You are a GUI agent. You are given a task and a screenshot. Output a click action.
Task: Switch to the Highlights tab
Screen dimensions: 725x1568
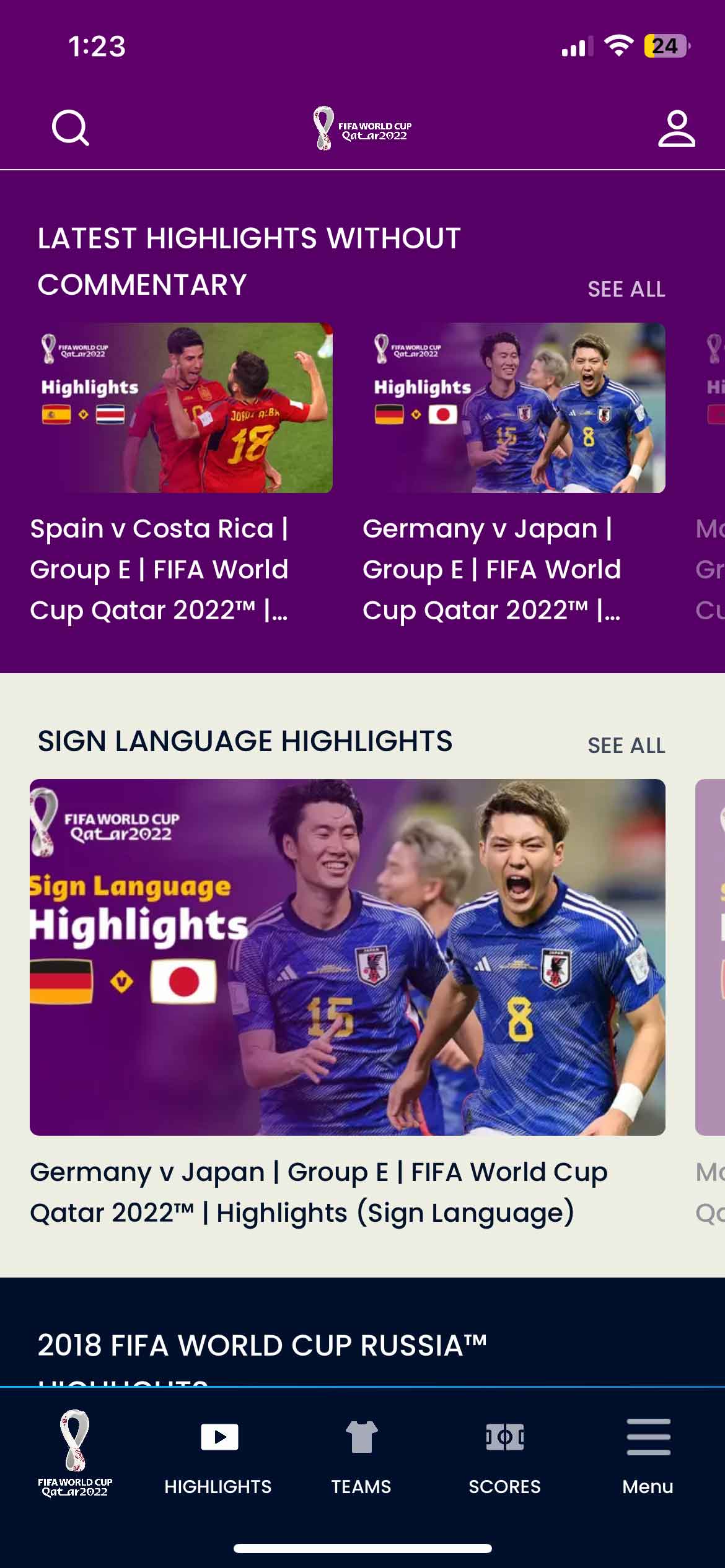[218, 1453]
